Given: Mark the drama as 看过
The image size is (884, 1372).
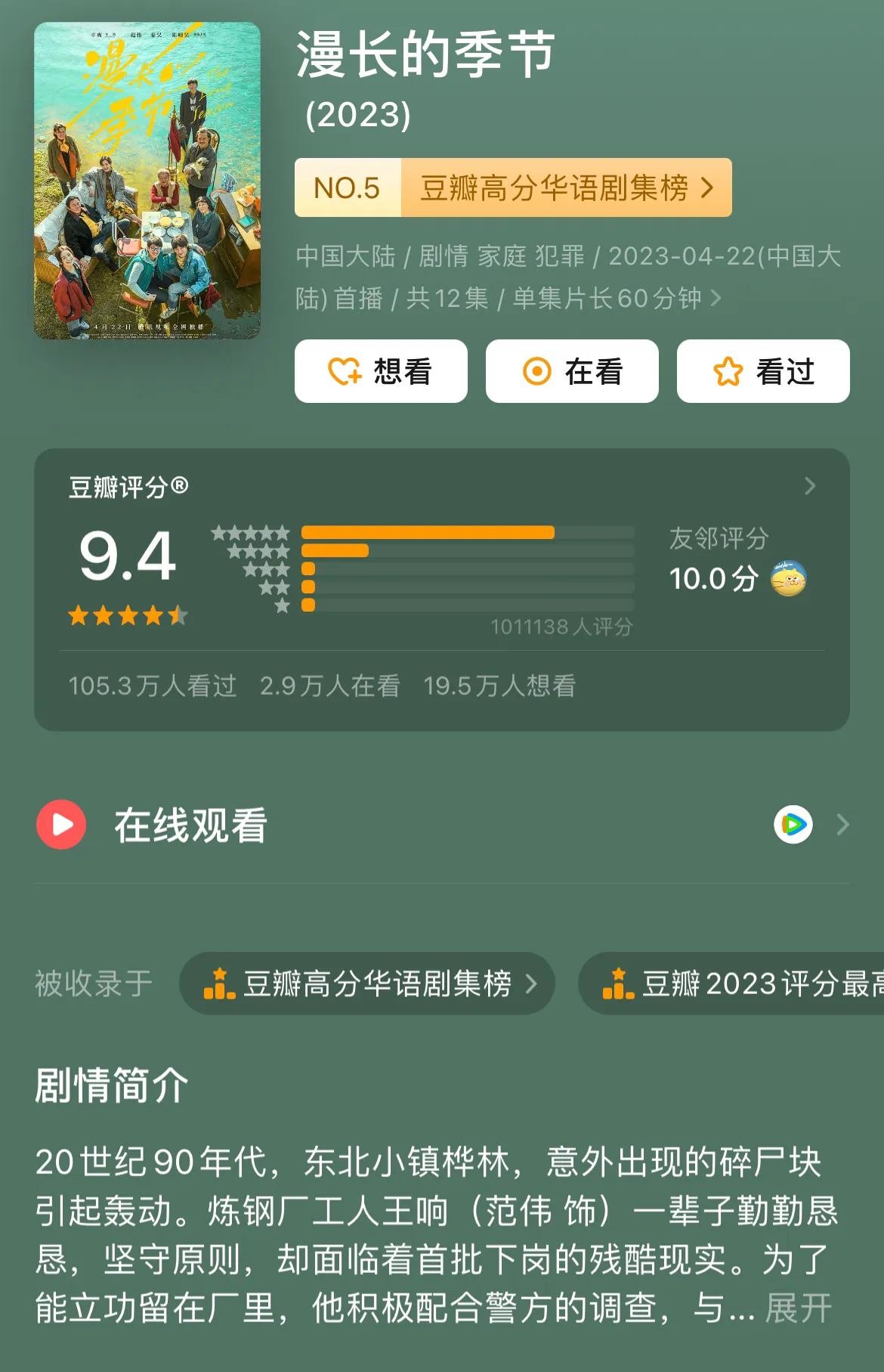Looking at the screenshot, I should [x=763, y=371].
